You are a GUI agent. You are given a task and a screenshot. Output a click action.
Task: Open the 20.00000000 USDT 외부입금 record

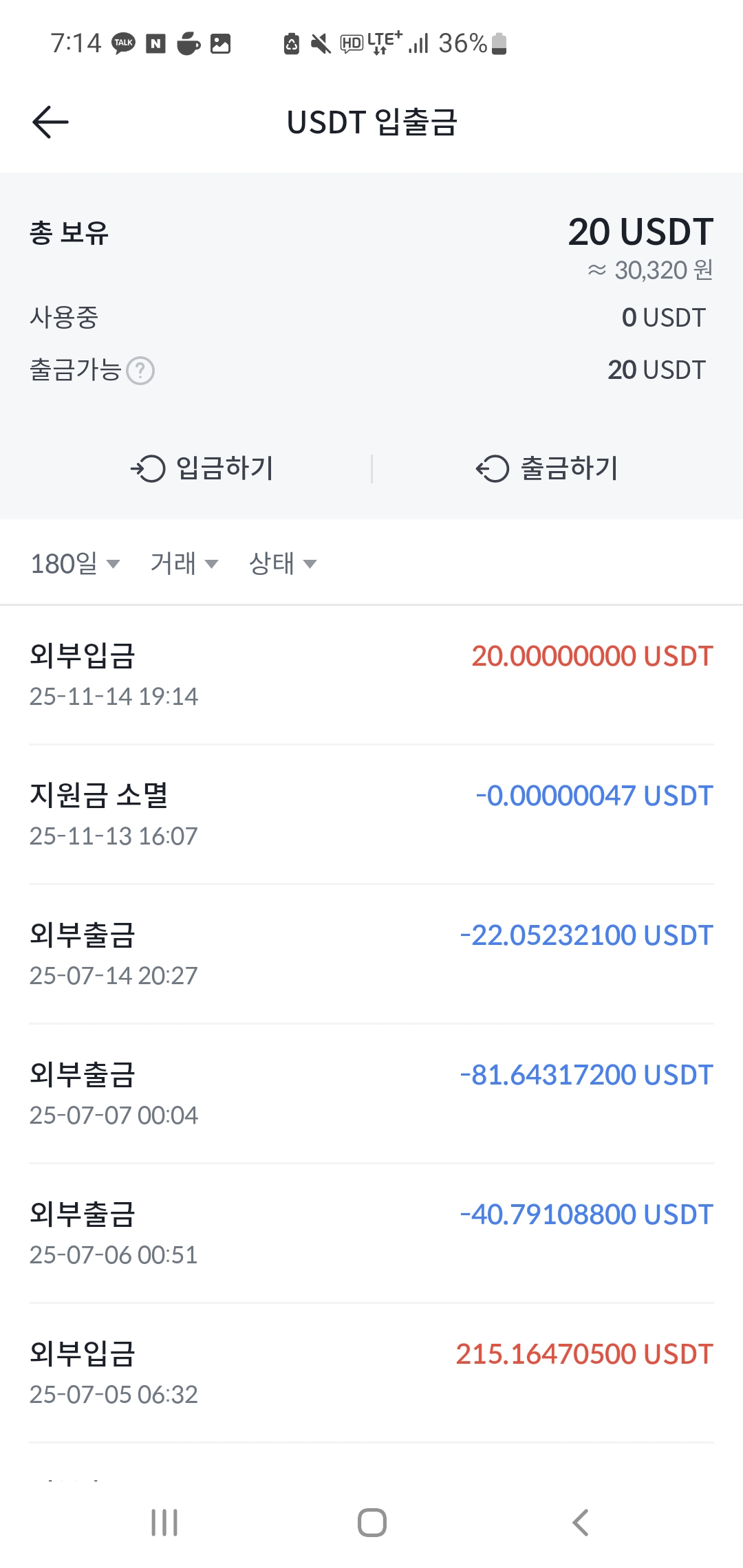click(x=371, y=675)
